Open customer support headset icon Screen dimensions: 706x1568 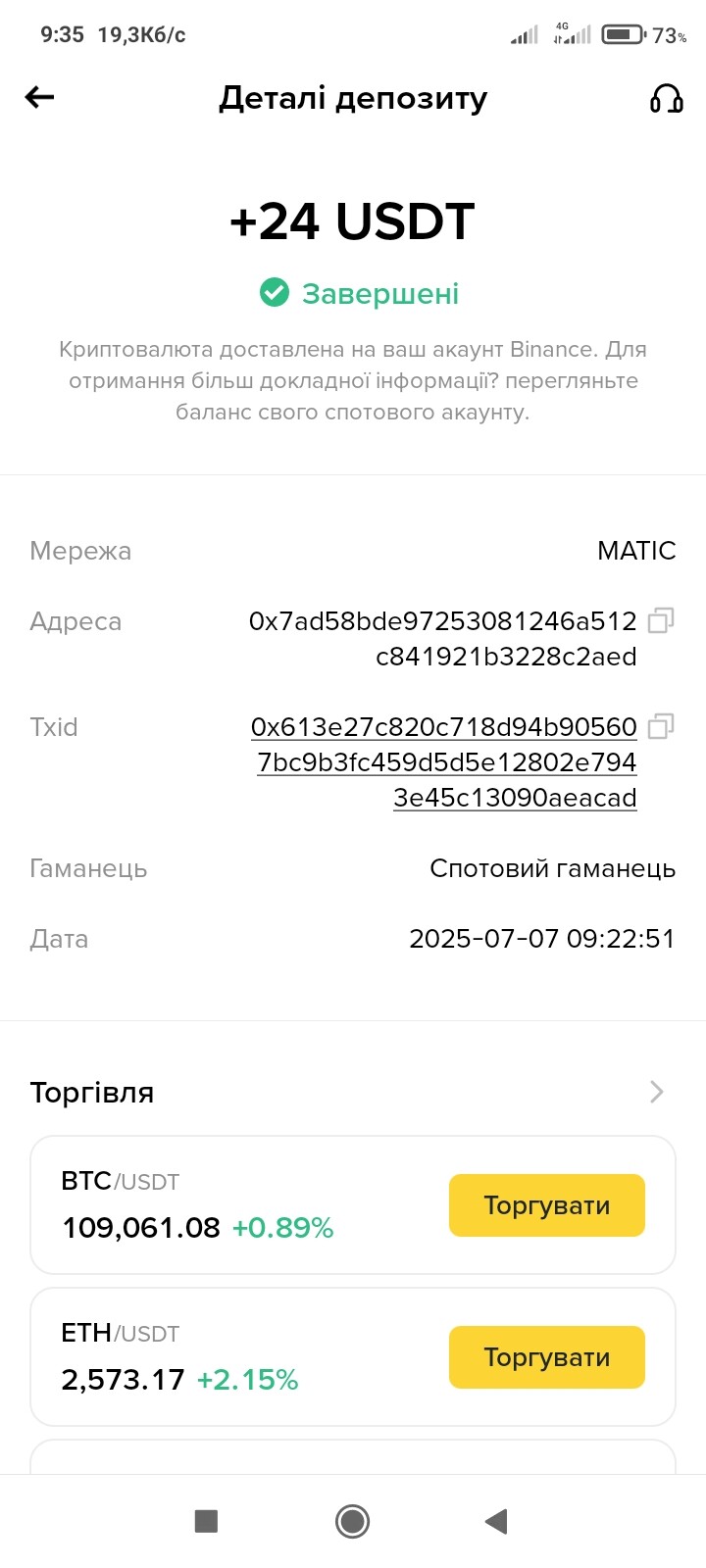[x=667, y=98]
